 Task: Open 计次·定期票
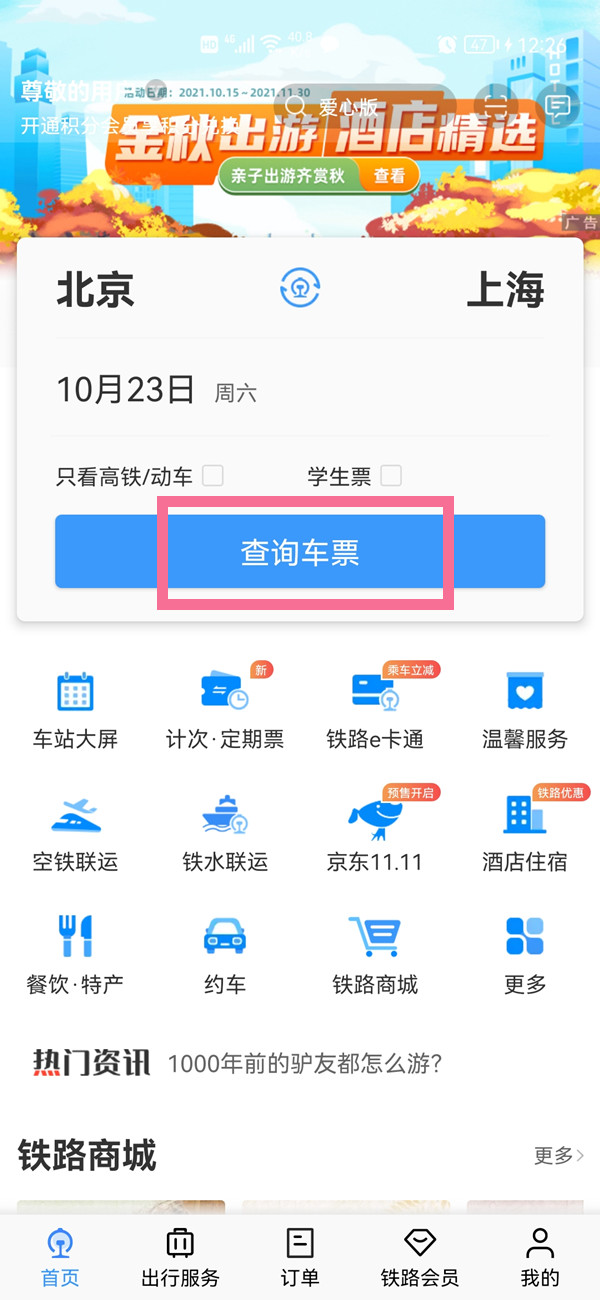pos(225,710)
